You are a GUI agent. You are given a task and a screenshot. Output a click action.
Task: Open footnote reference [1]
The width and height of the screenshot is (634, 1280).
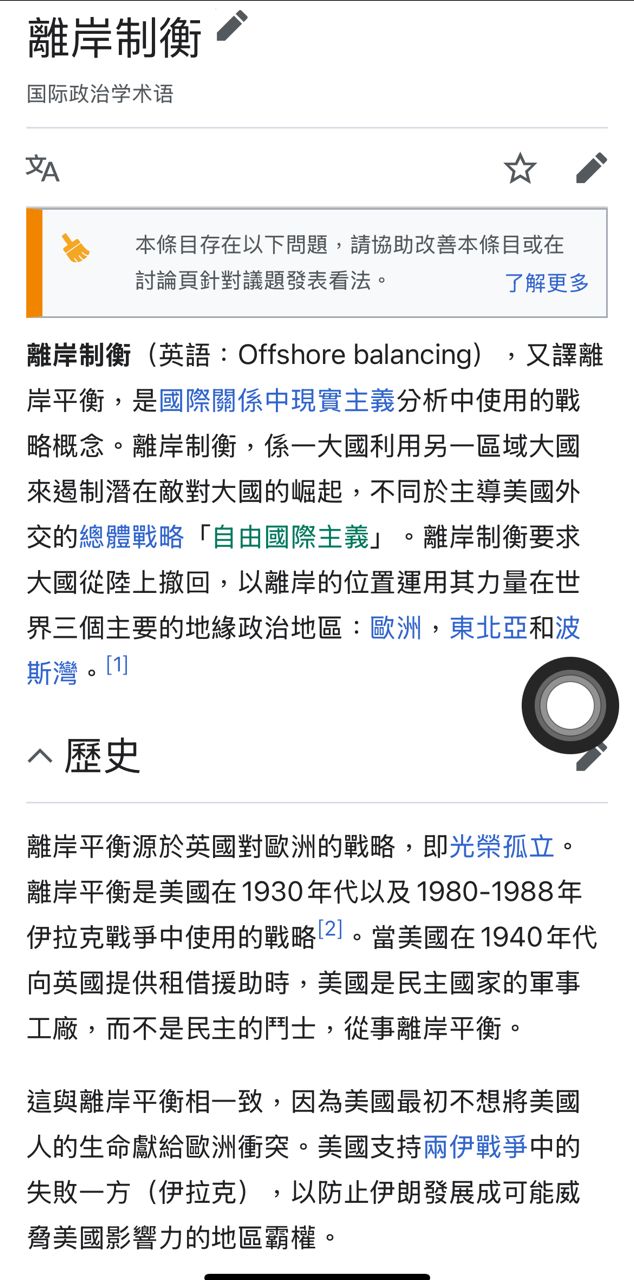[x=117, y=664]
